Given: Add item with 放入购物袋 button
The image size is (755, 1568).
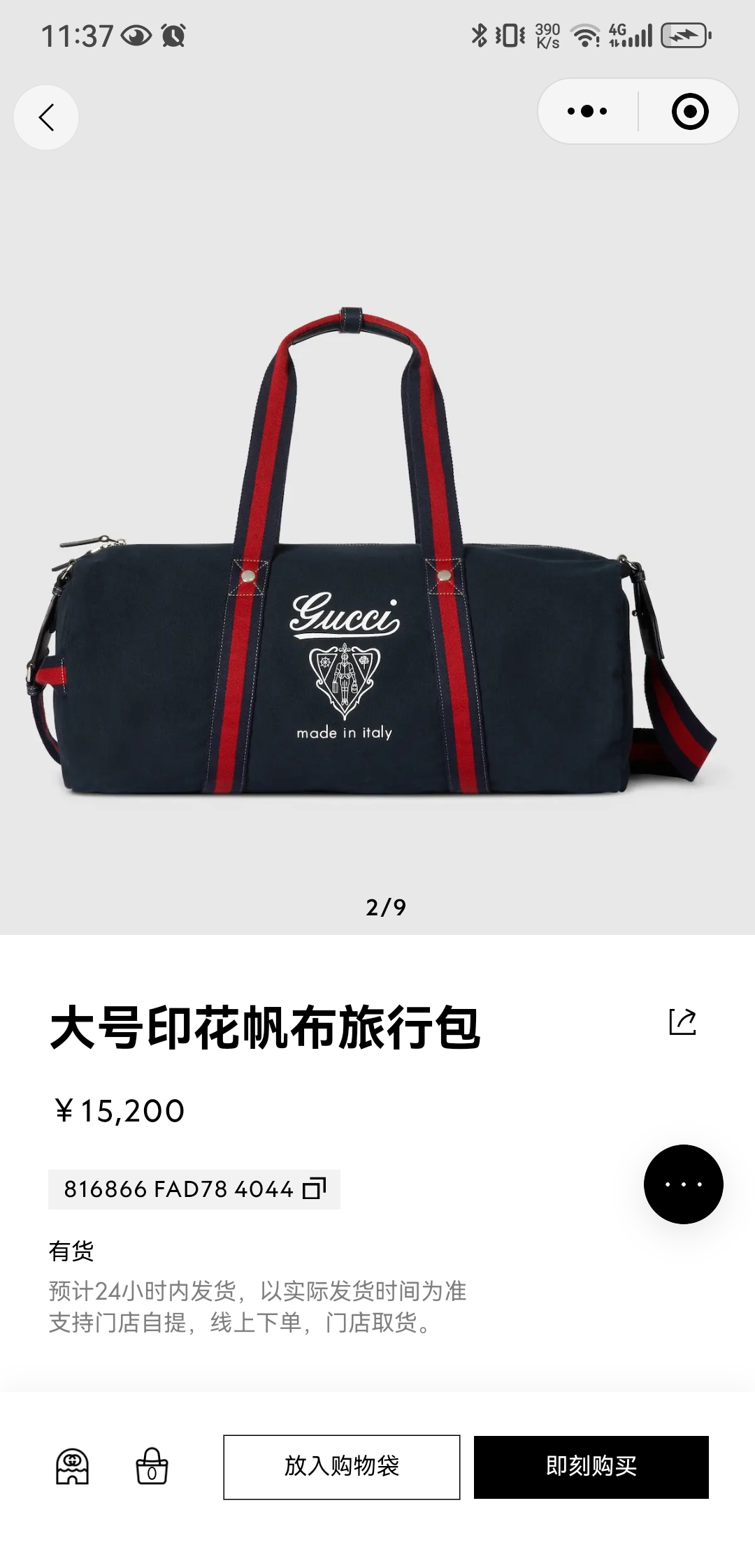Looking at the screenshot, I should click(x=341, y=1467).
